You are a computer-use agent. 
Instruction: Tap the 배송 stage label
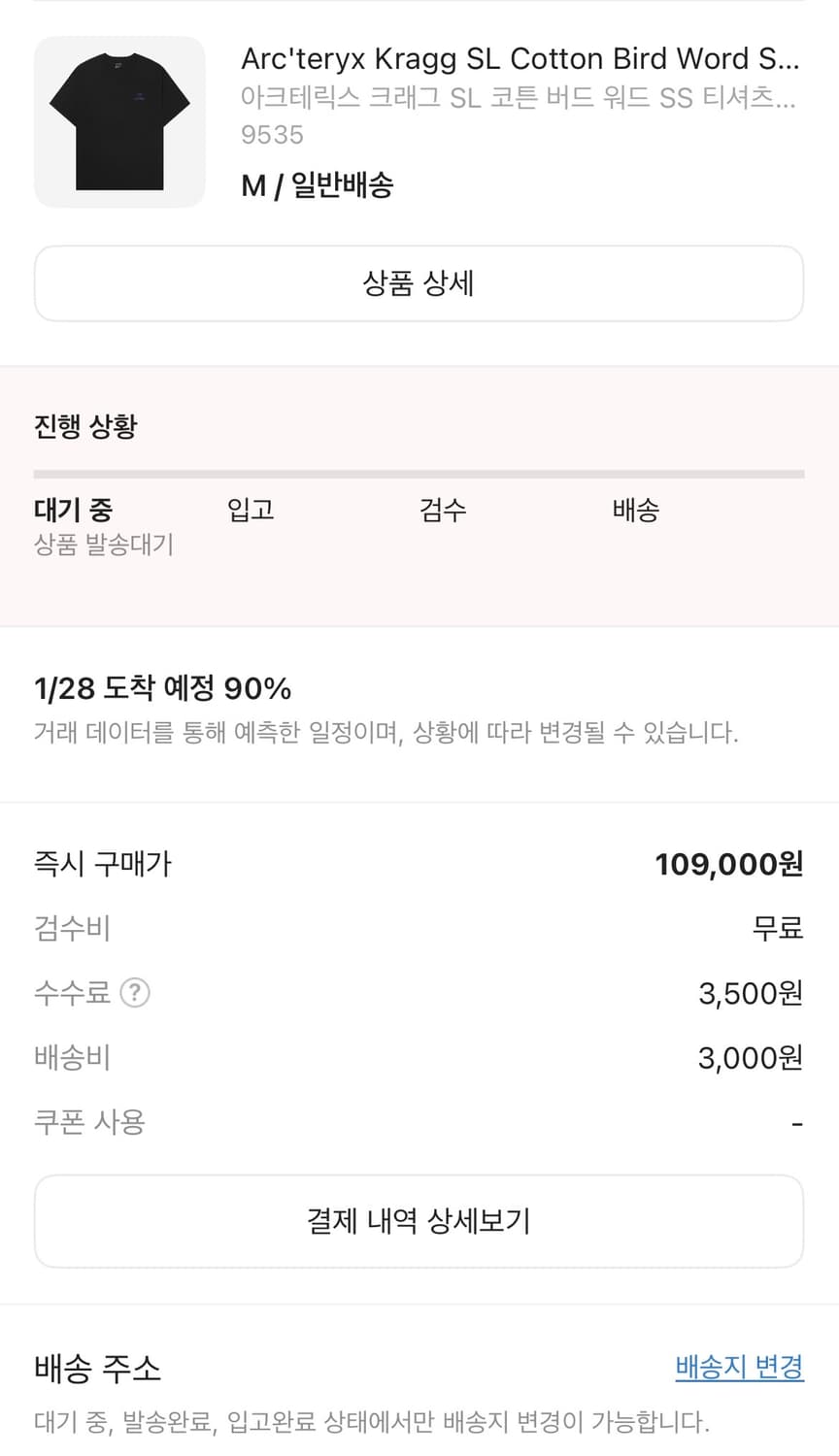(635, 509)
